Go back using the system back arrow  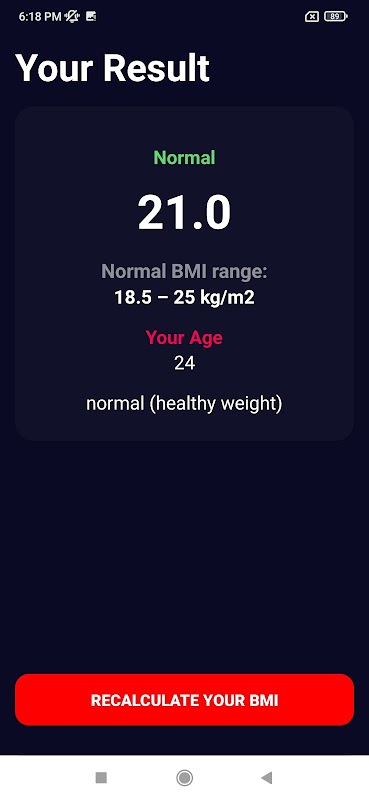[266, 778]
